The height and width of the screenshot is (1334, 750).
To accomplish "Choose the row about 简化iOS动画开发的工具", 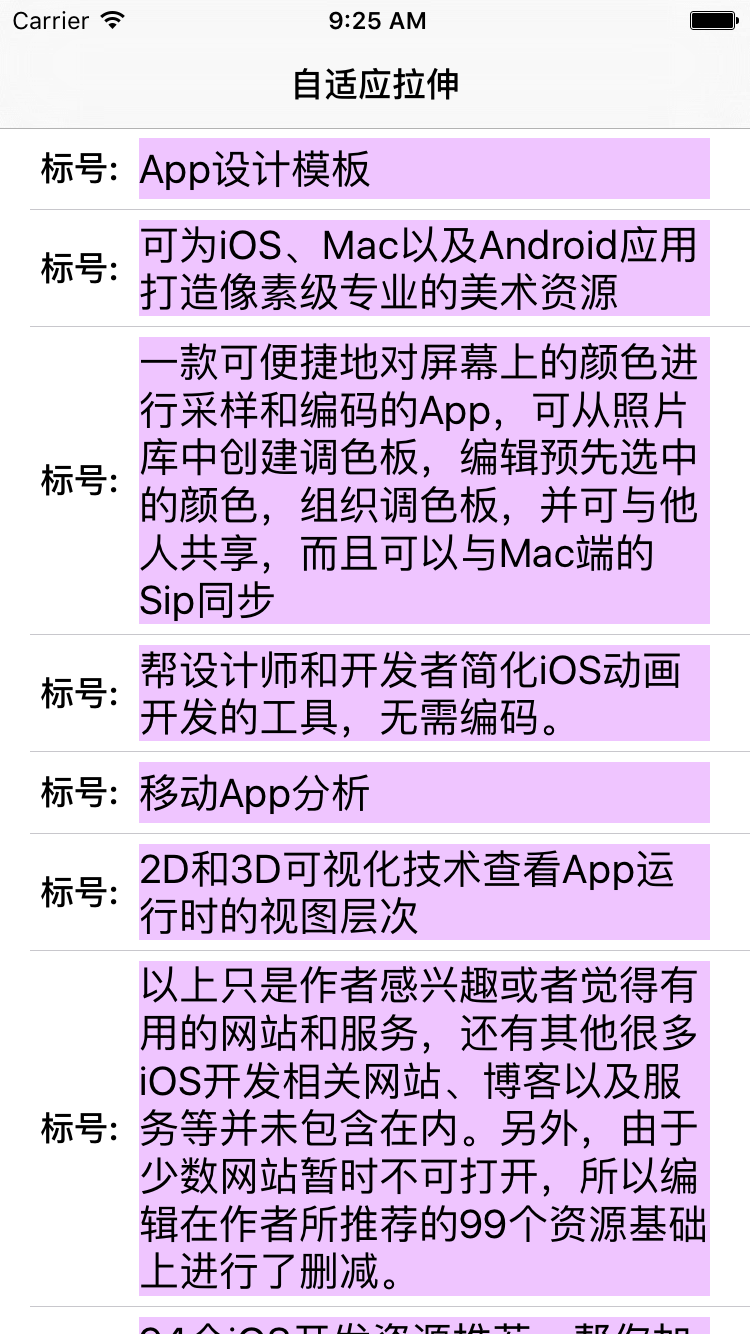I will [424, 693].
